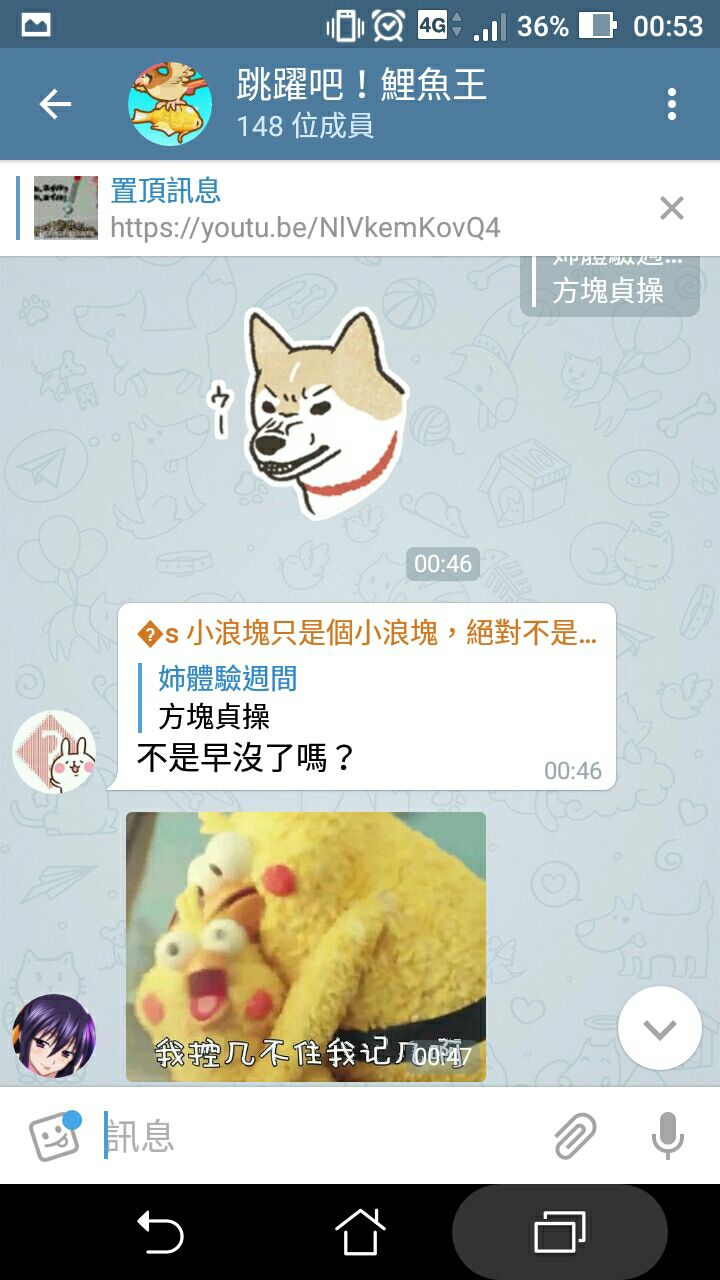Open the group info for 跳躍吧！鯉魚王
The width and height of the screenshot is (720, 1280).
[x=360, y=104]
